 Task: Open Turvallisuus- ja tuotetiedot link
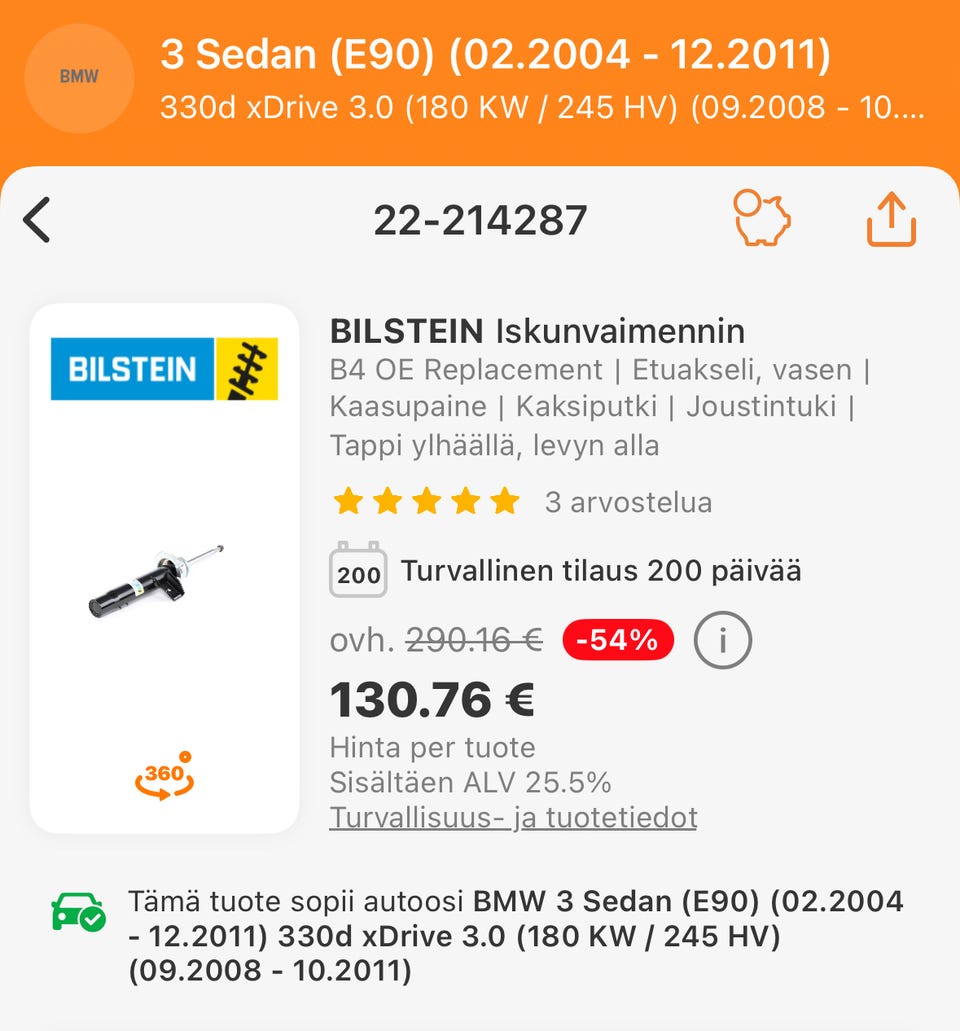[513, 818]
